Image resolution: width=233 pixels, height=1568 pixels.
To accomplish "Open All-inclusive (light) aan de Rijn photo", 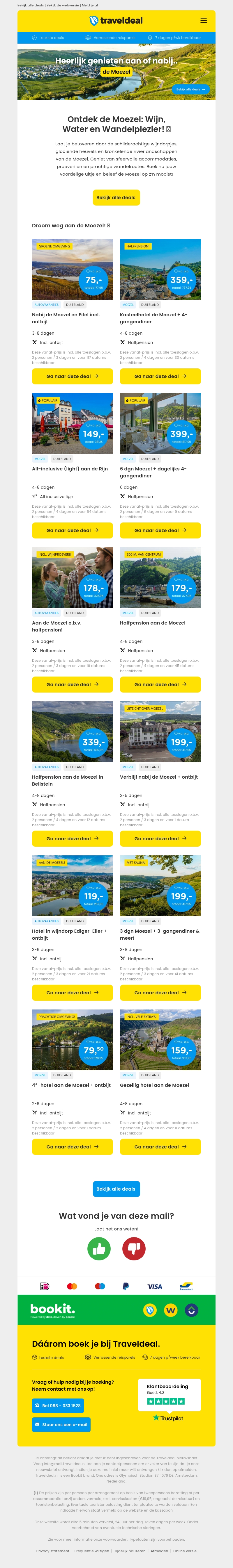I will pos(72,423).
